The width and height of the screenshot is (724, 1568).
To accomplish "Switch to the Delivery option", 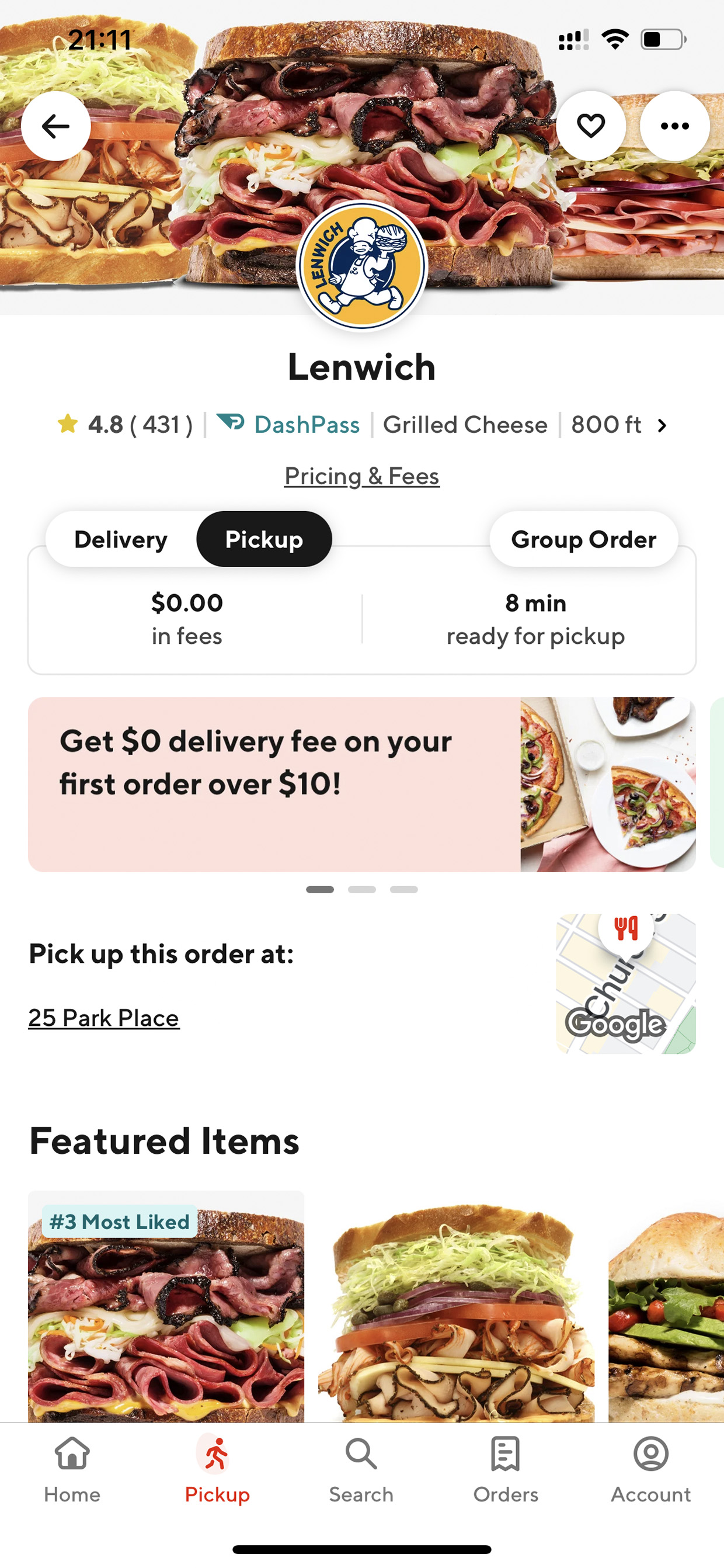I will pyautogui.click(x=120, y=539).
